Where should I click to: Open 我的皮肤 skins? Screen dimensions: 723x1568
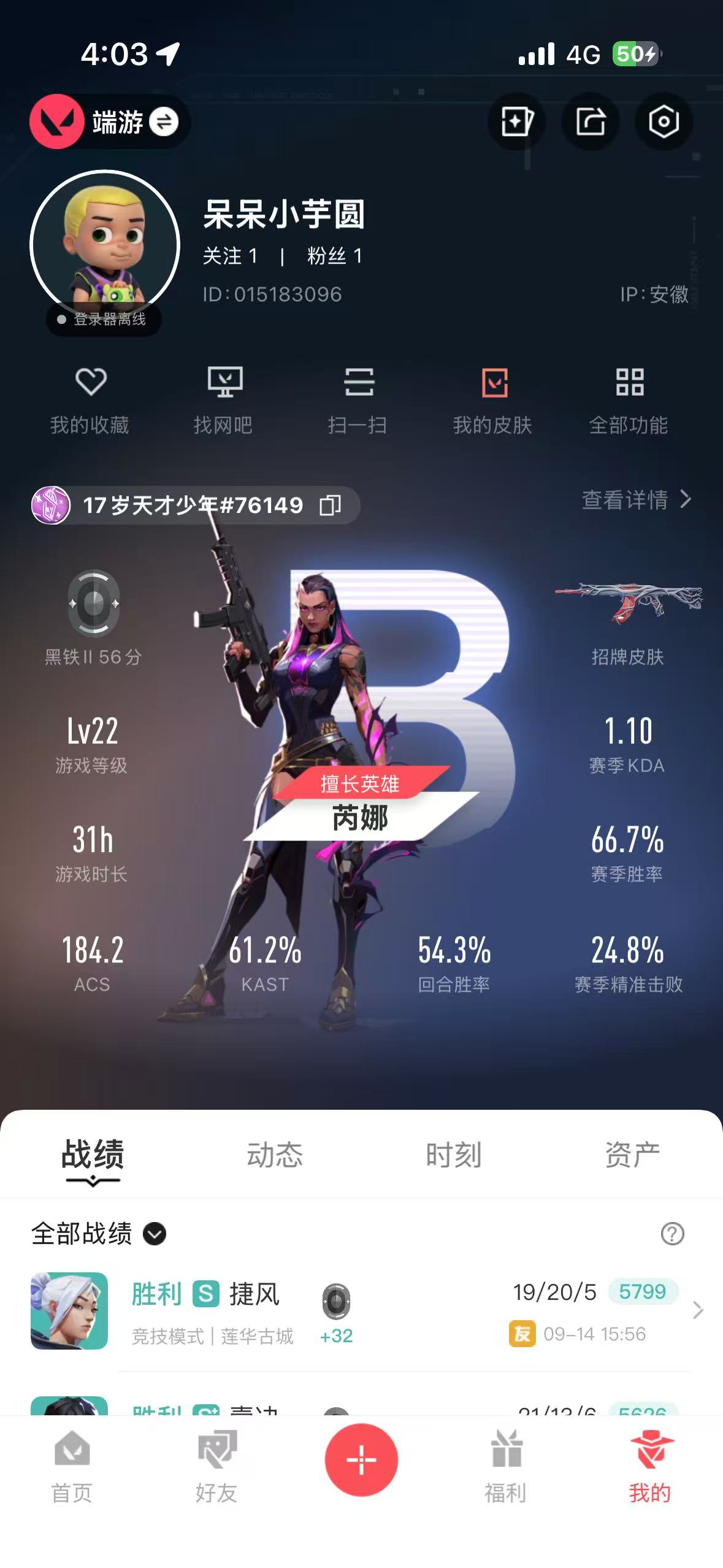coord(493,399)
